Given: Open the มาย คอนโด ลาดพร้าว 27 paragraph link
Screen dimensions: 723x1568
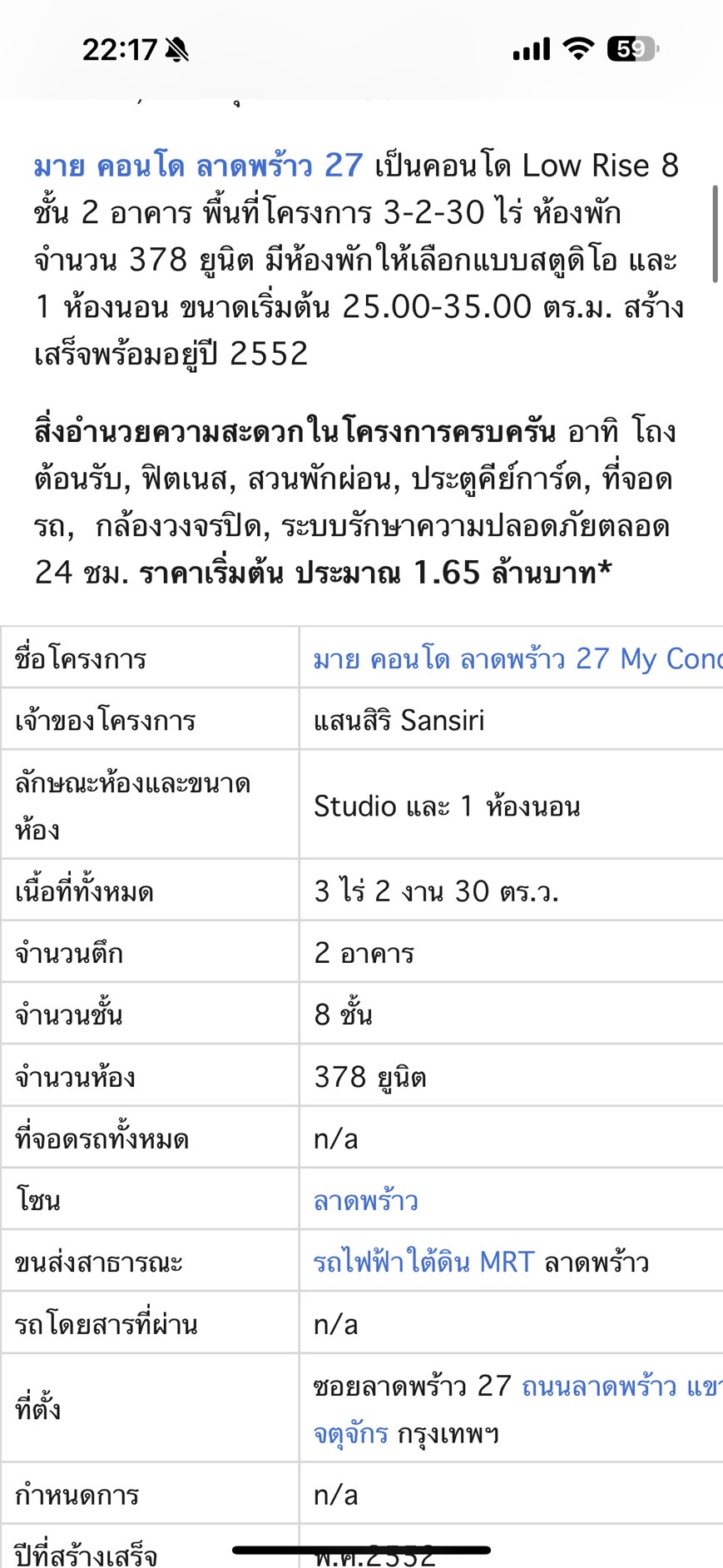Looking at the screenshot, I should click(198, 166).
